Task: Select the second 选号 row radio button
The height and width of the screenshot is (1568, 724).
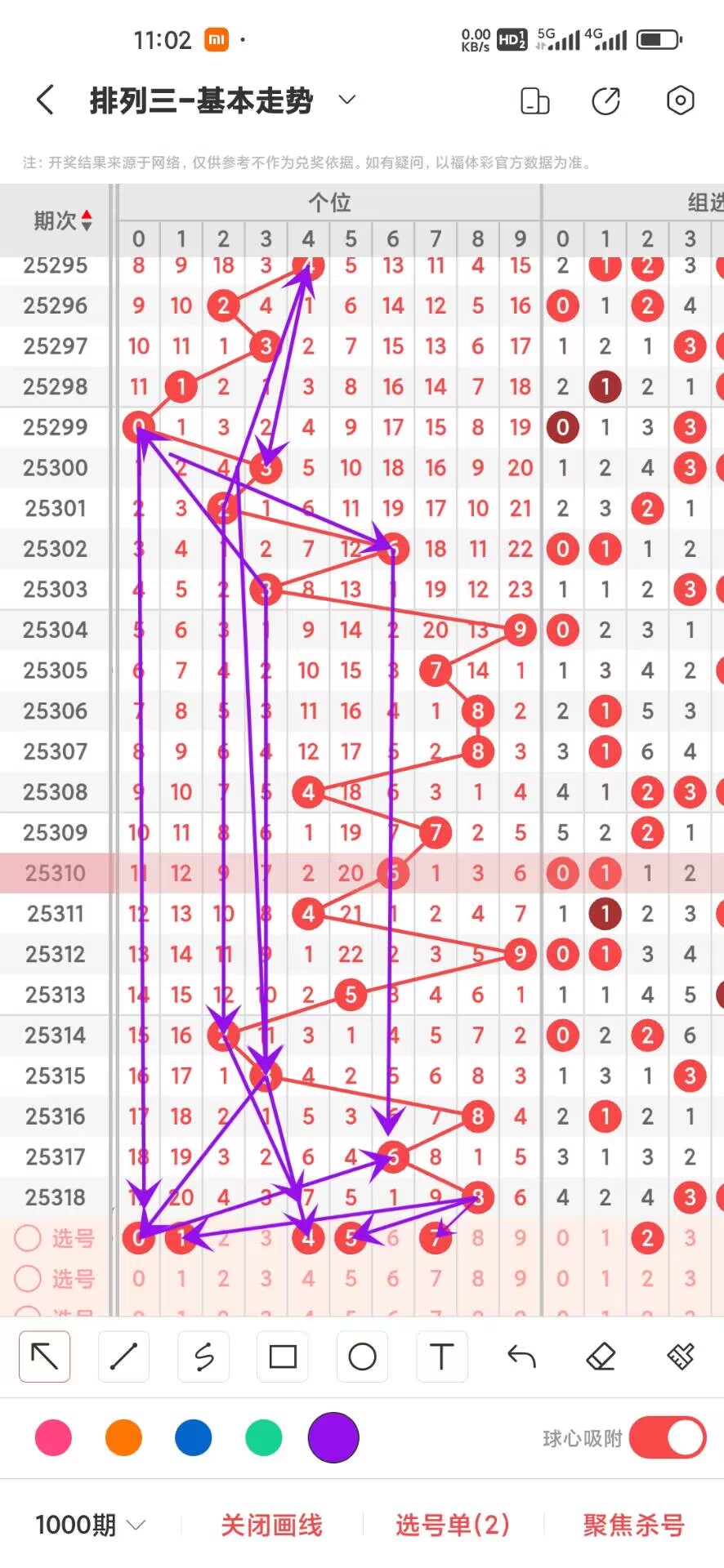Action: click(28, 1278)
